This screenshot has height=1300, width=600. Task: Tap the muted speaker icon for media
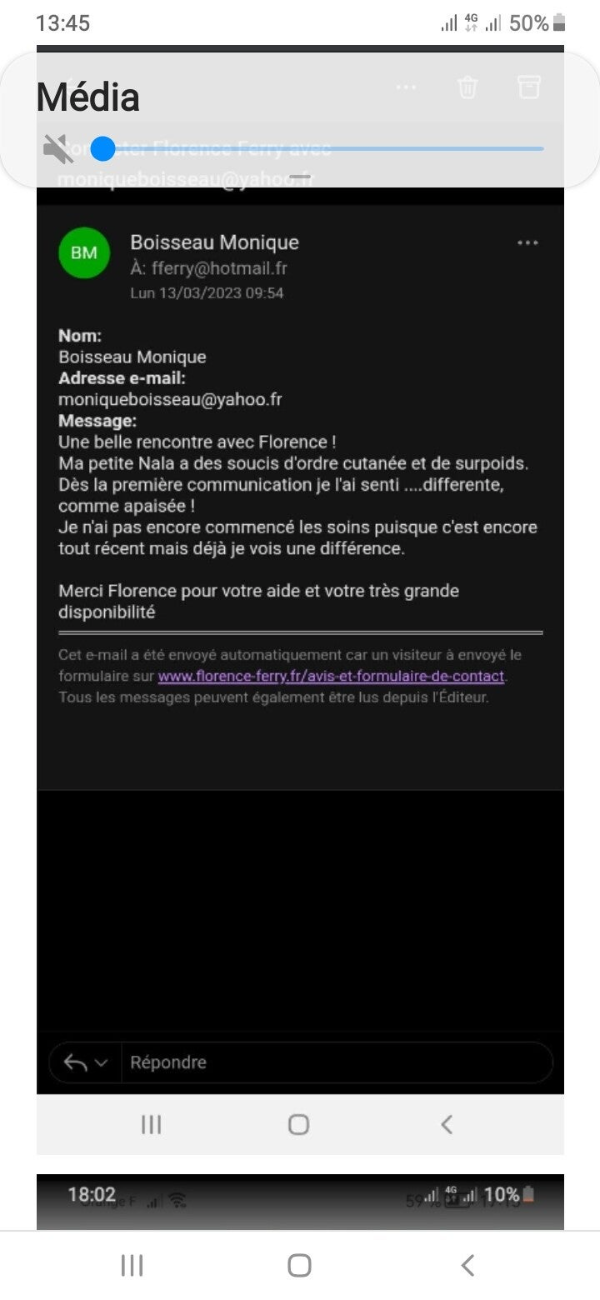click(57, 149)
